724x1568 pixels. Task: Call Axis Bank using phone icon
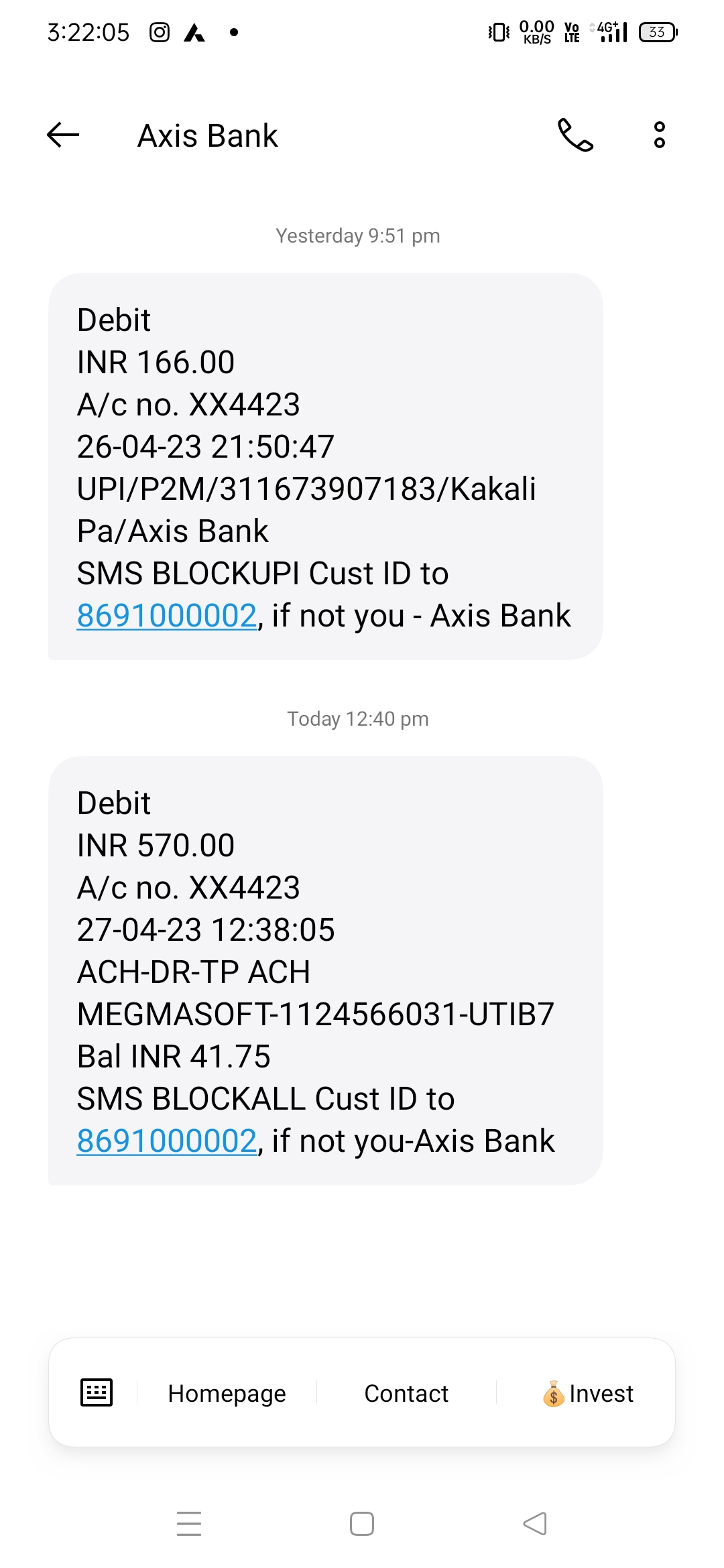tap(575, 135)
